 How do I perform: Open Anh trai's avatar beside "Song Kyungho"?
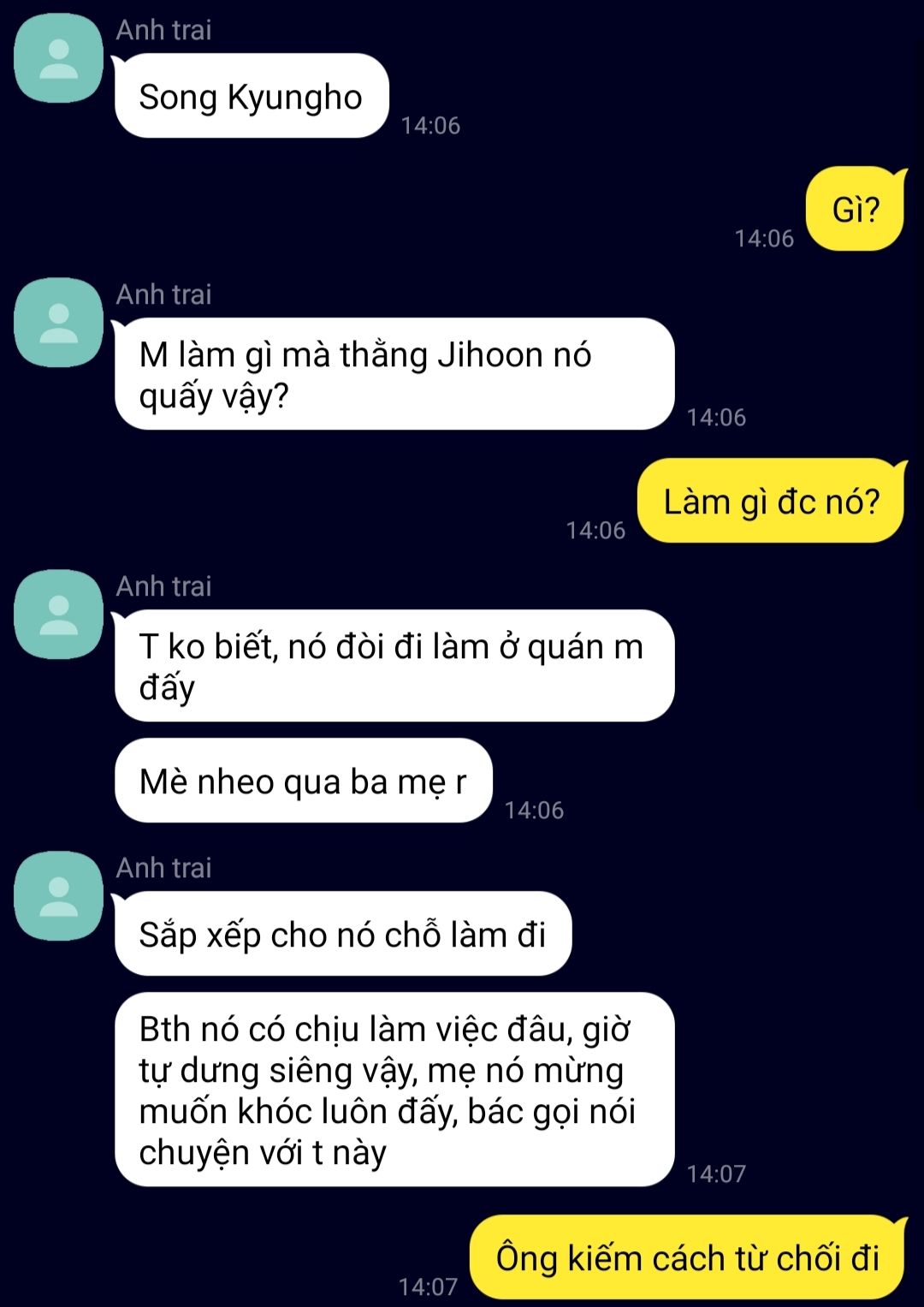[58, 58]
